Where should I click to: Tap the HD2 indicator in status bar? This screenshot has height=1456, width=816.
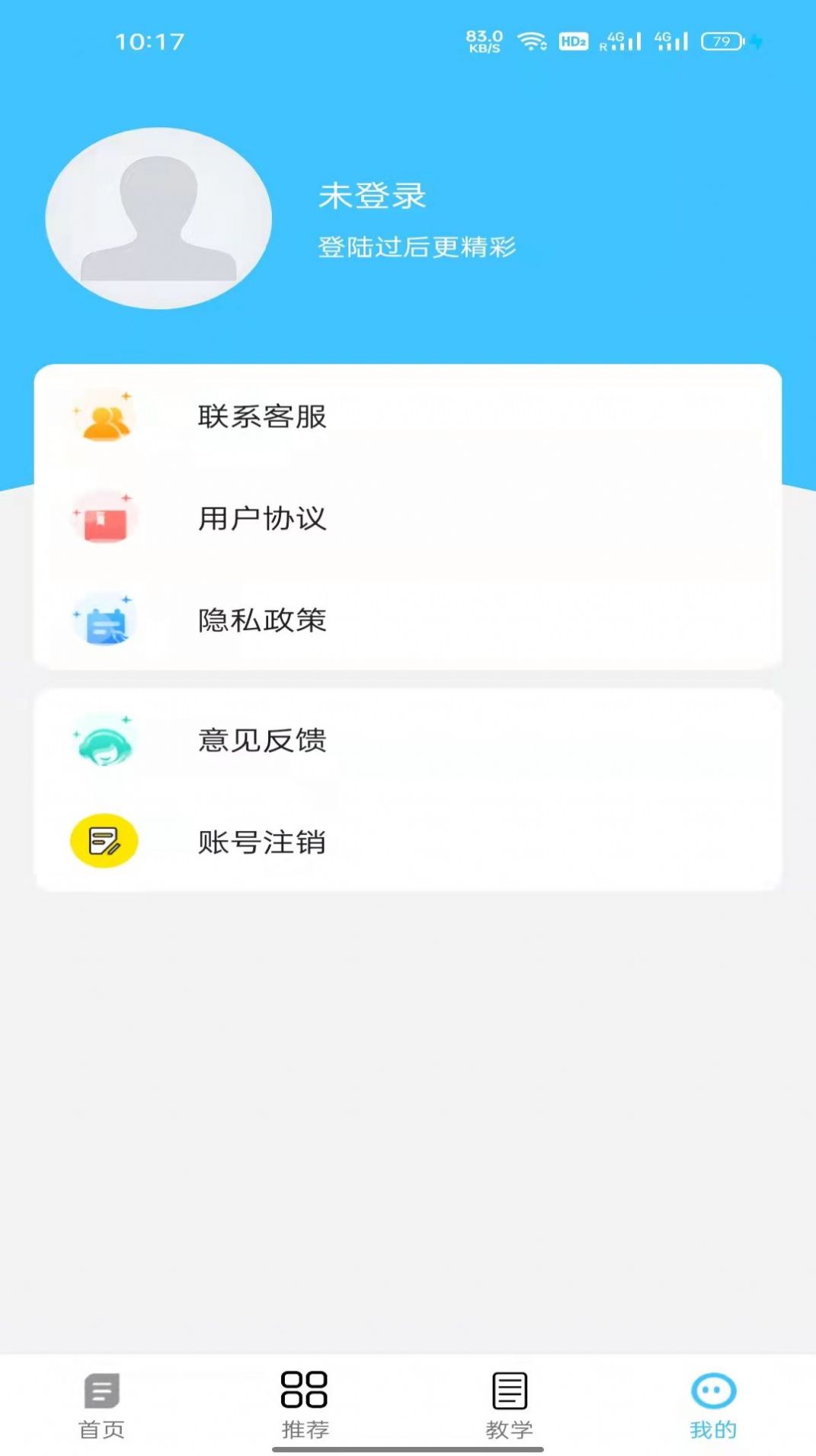tap(573, 41)
